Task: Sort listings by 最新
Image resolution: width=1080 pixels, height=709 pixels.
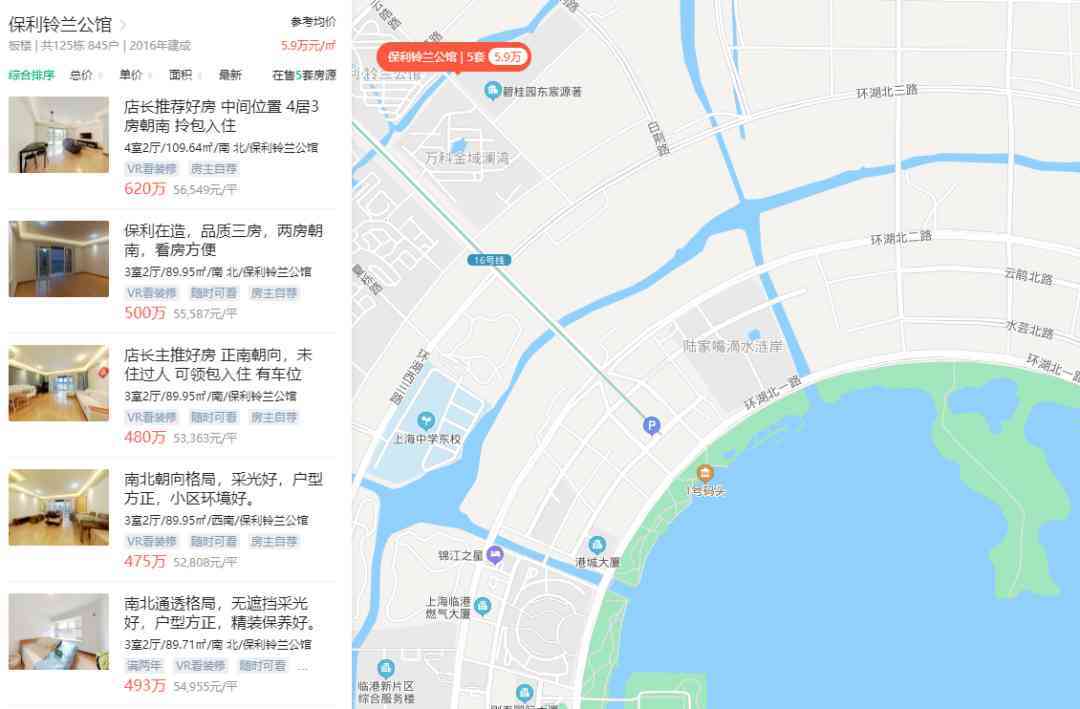Action: pos(230,75)
